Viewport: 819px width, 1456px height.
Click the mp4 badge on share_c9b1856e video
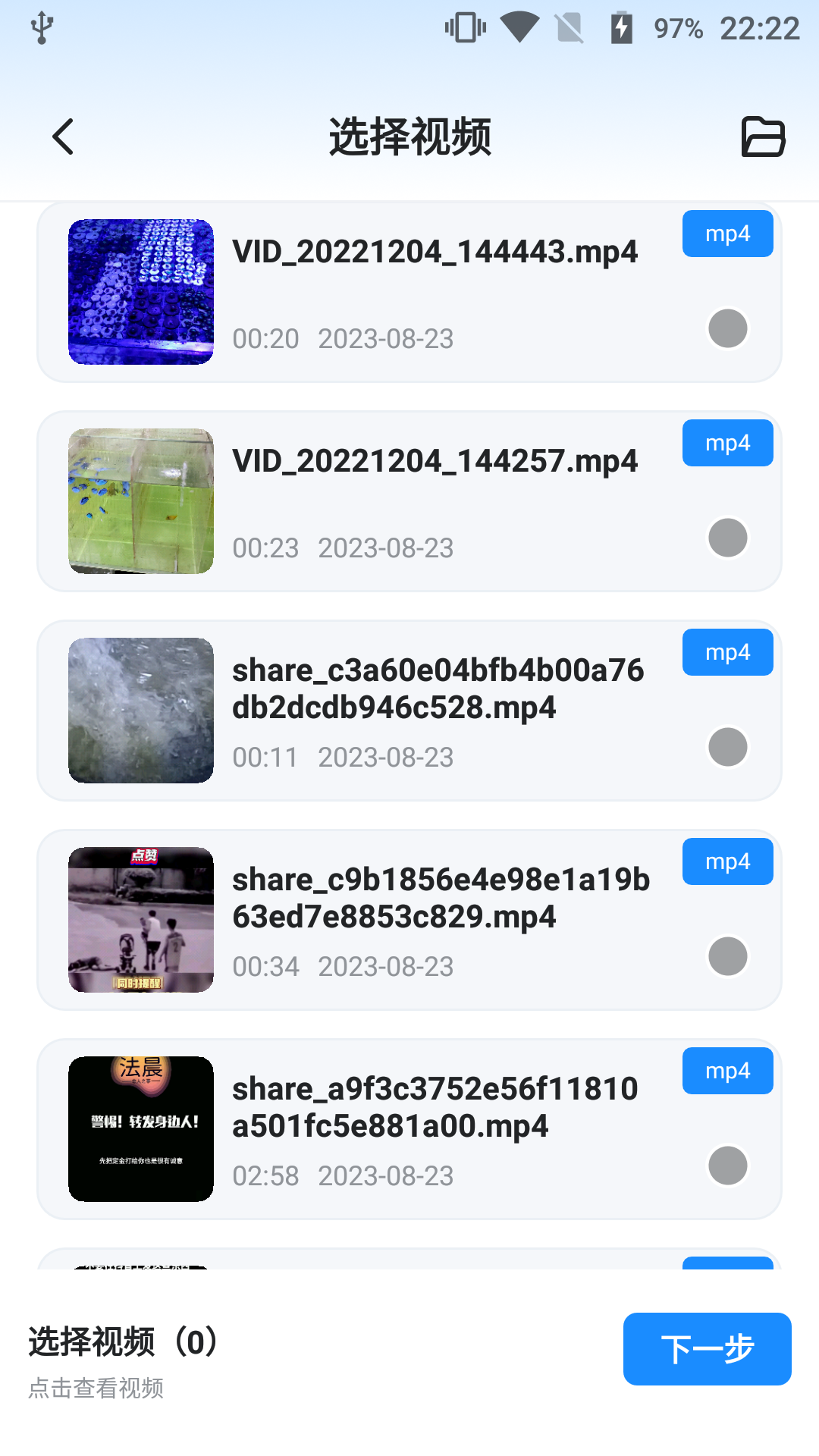726,861
